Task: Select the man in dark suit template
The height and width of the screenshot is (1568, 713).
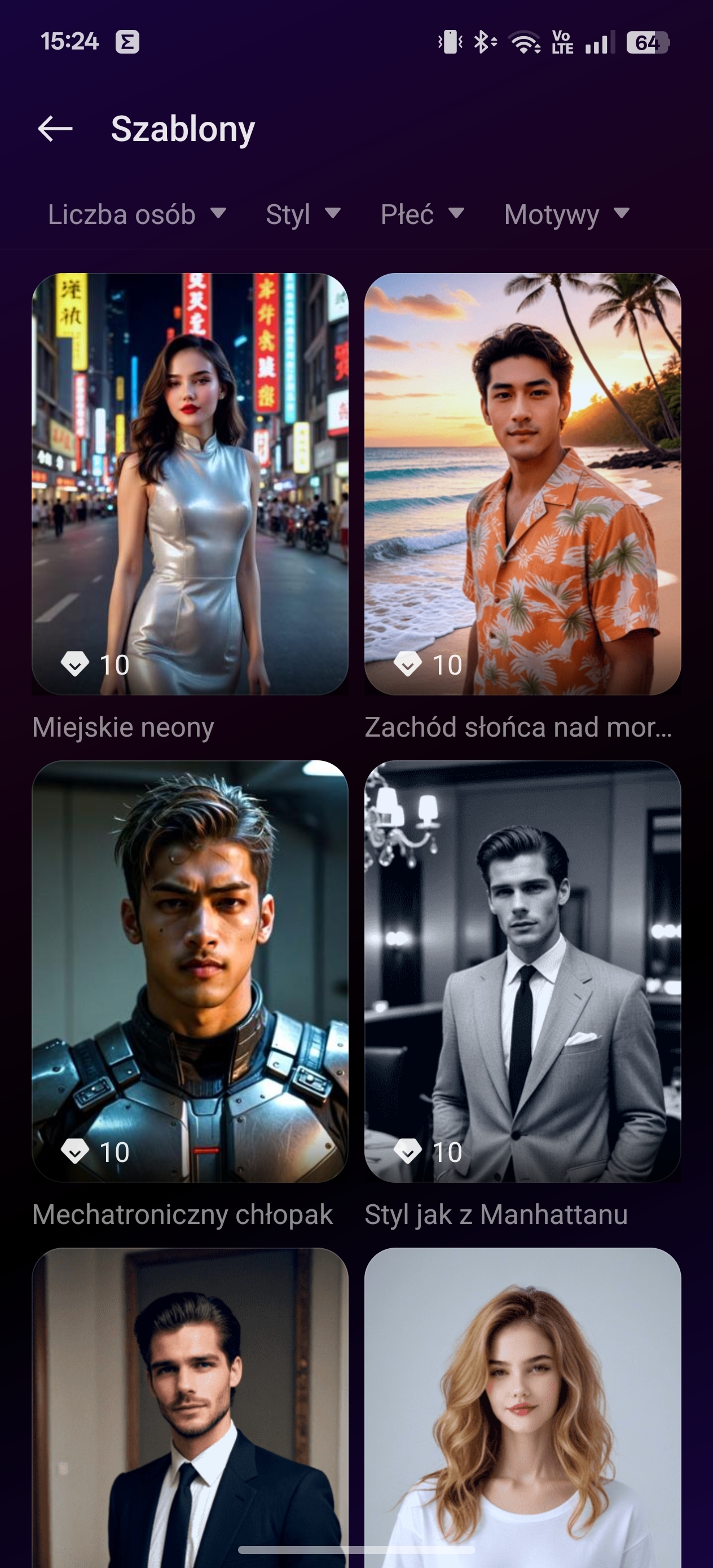Action: click(x=190, y=1407)
